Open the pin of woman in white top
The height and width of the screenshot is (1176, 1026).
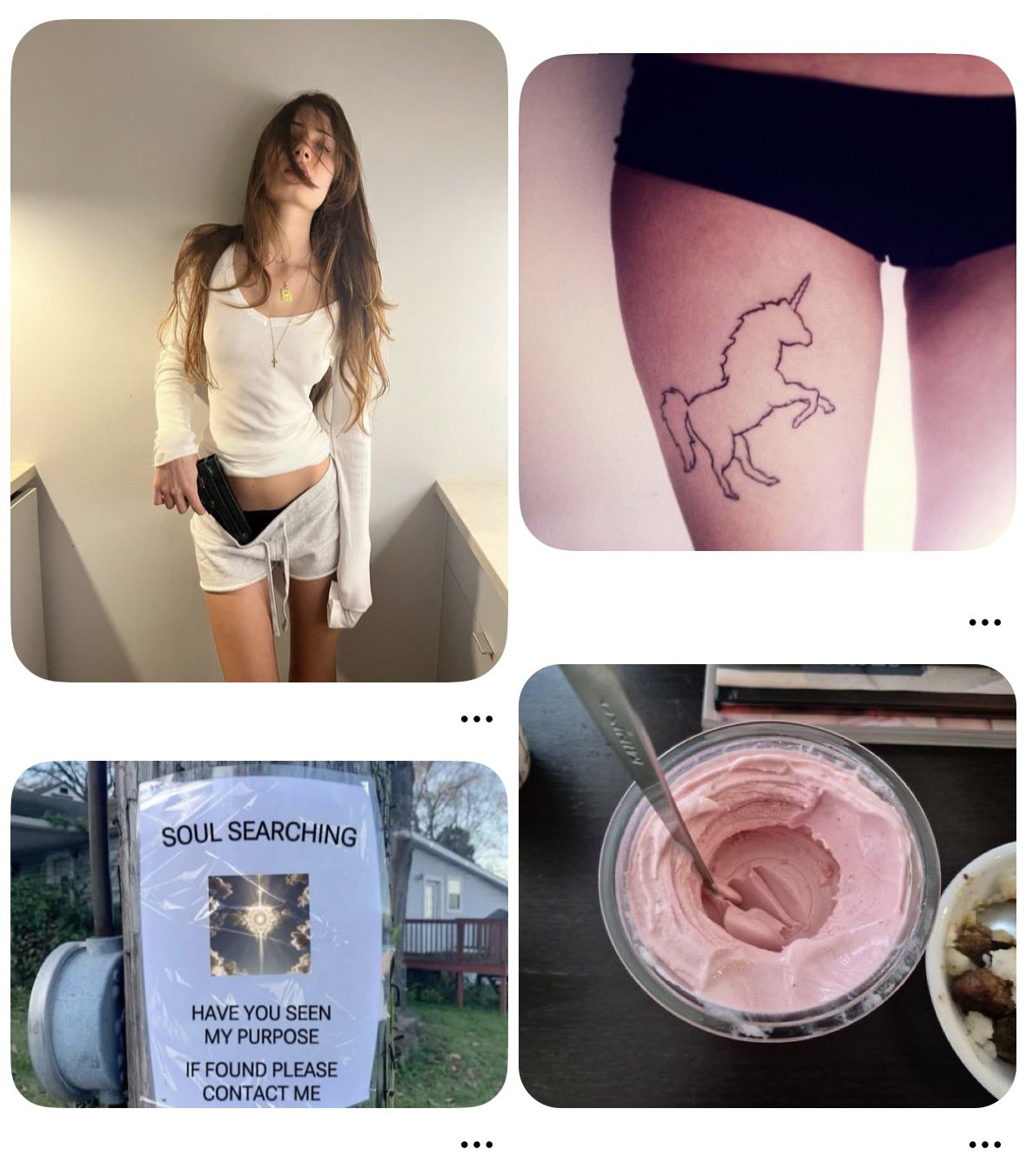(x=258, y=350)
